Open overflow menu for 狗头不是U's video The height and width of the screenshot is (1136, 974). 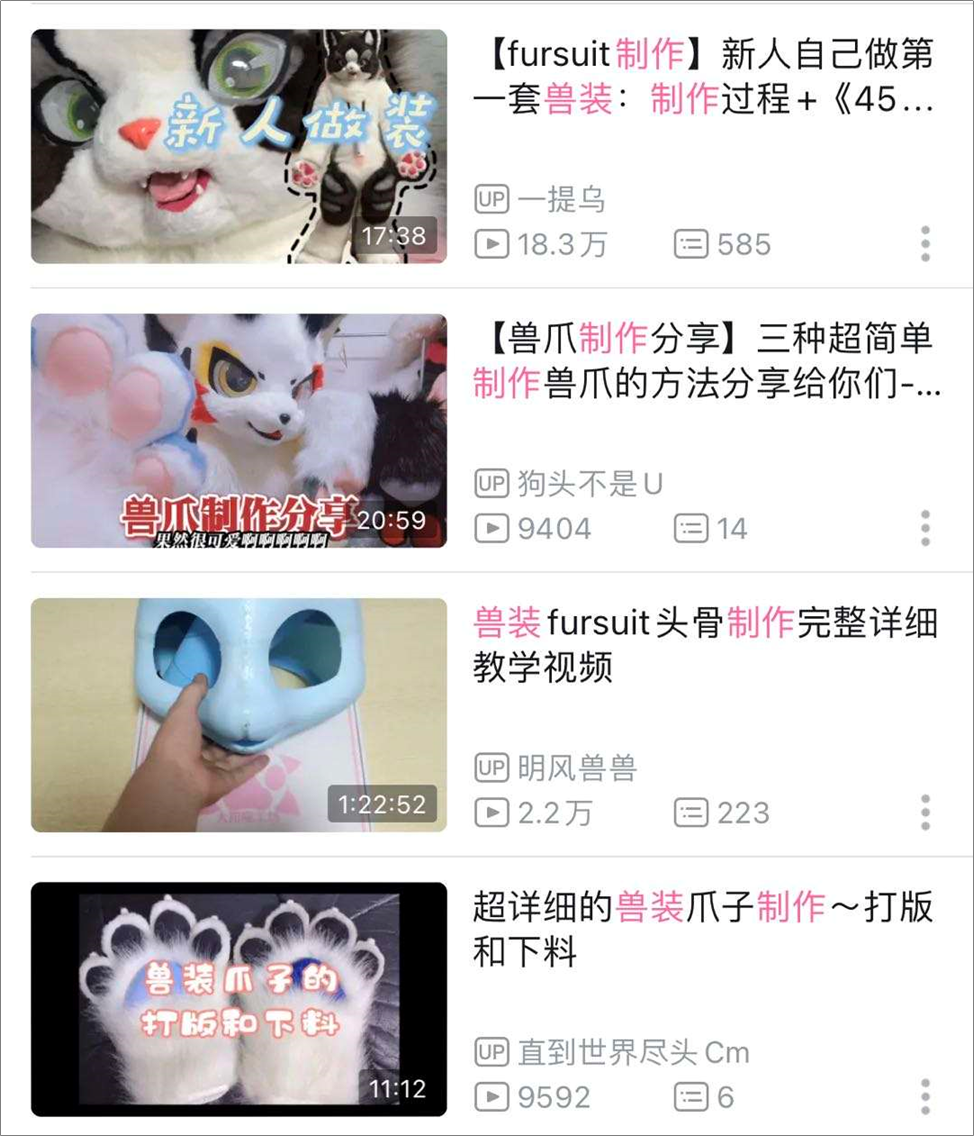click(x=925, y=527)
